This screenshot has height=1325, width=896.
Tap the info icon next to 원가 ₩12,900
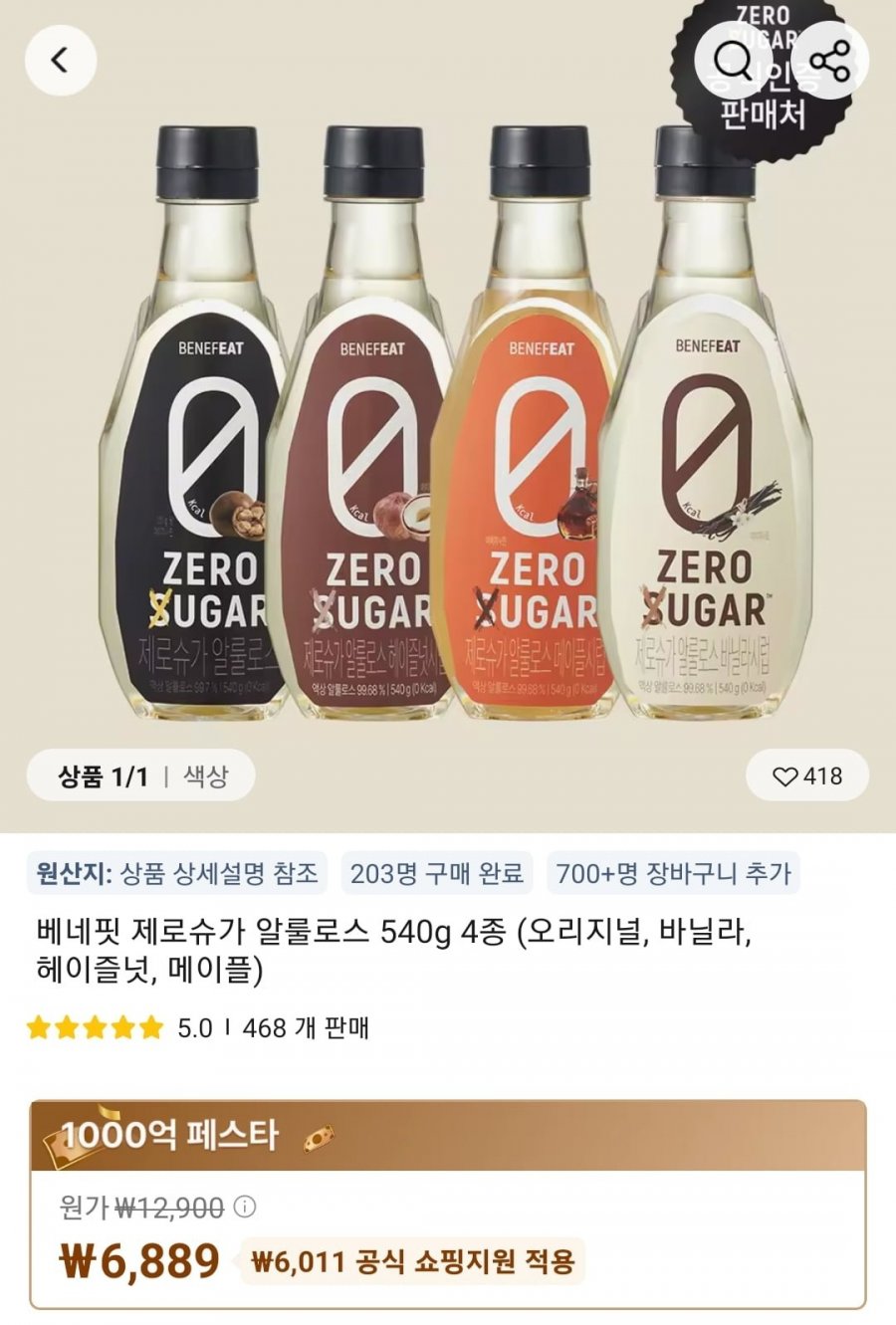coord(245,1208)
